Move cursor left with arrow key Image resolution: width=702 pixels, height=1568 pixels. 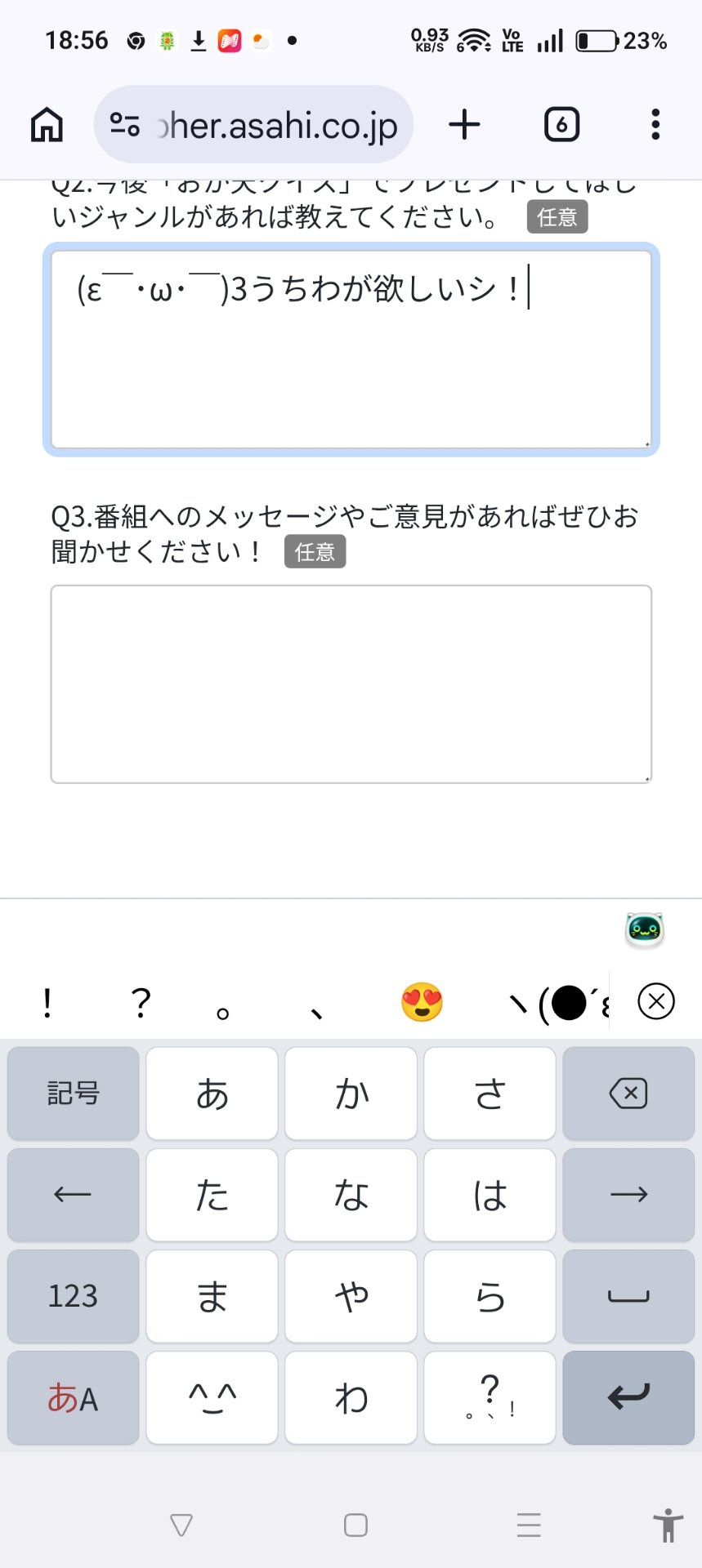click(74, 1195)
